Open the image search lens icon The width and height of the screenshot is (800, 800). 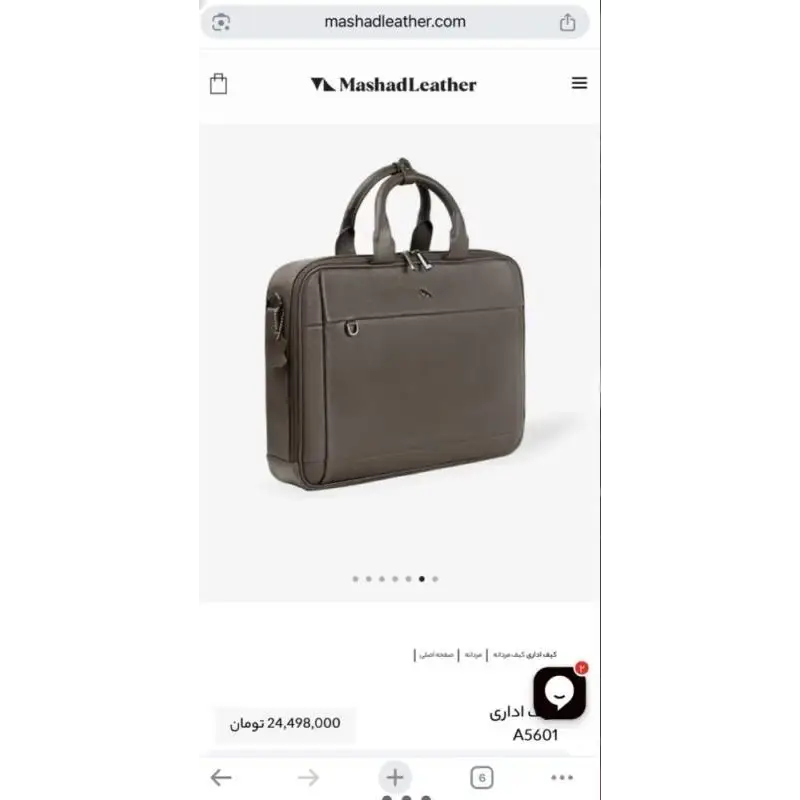pos(221,22)
